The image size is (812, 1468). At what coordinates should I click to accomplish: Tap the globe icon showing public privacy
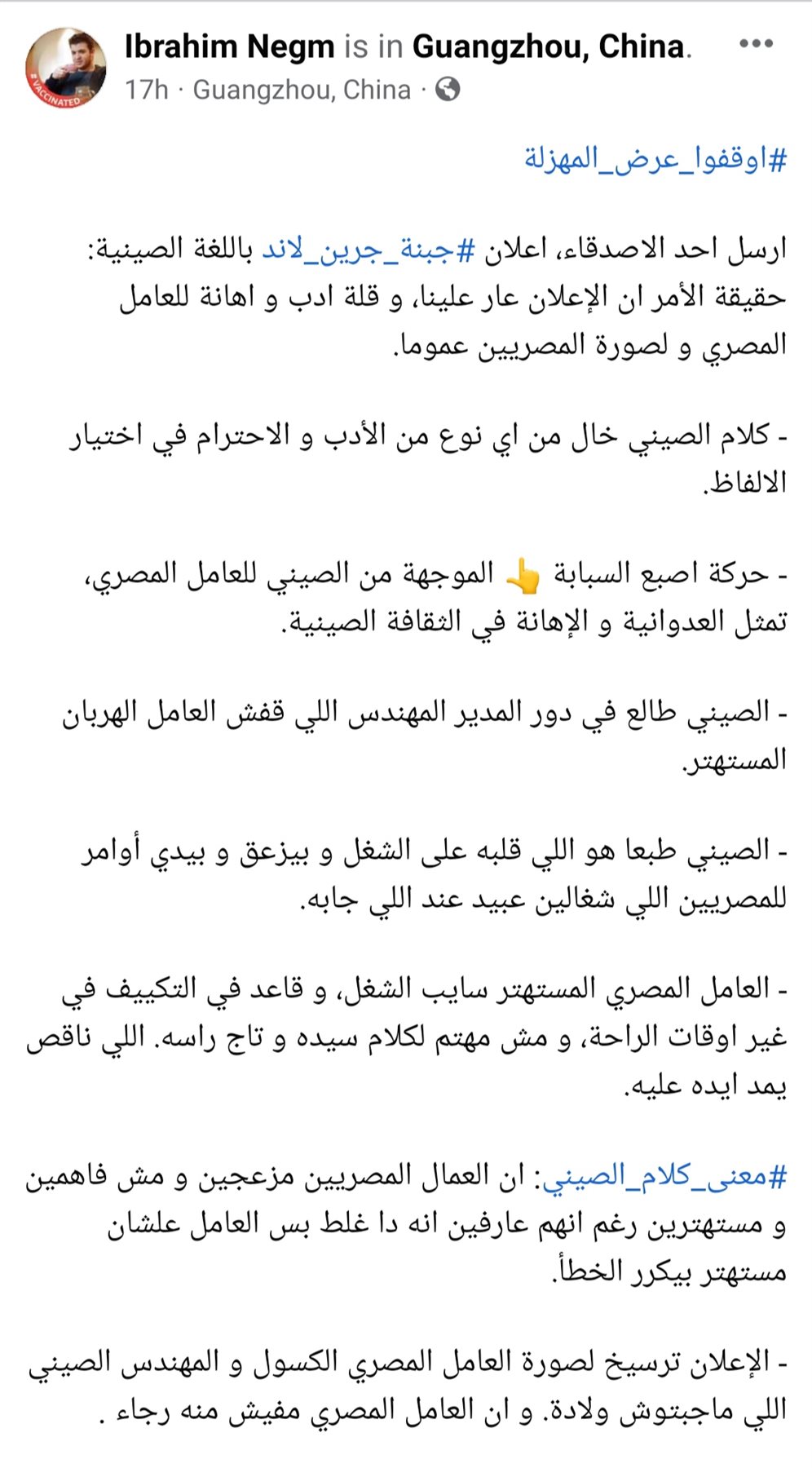pos(448,89)
